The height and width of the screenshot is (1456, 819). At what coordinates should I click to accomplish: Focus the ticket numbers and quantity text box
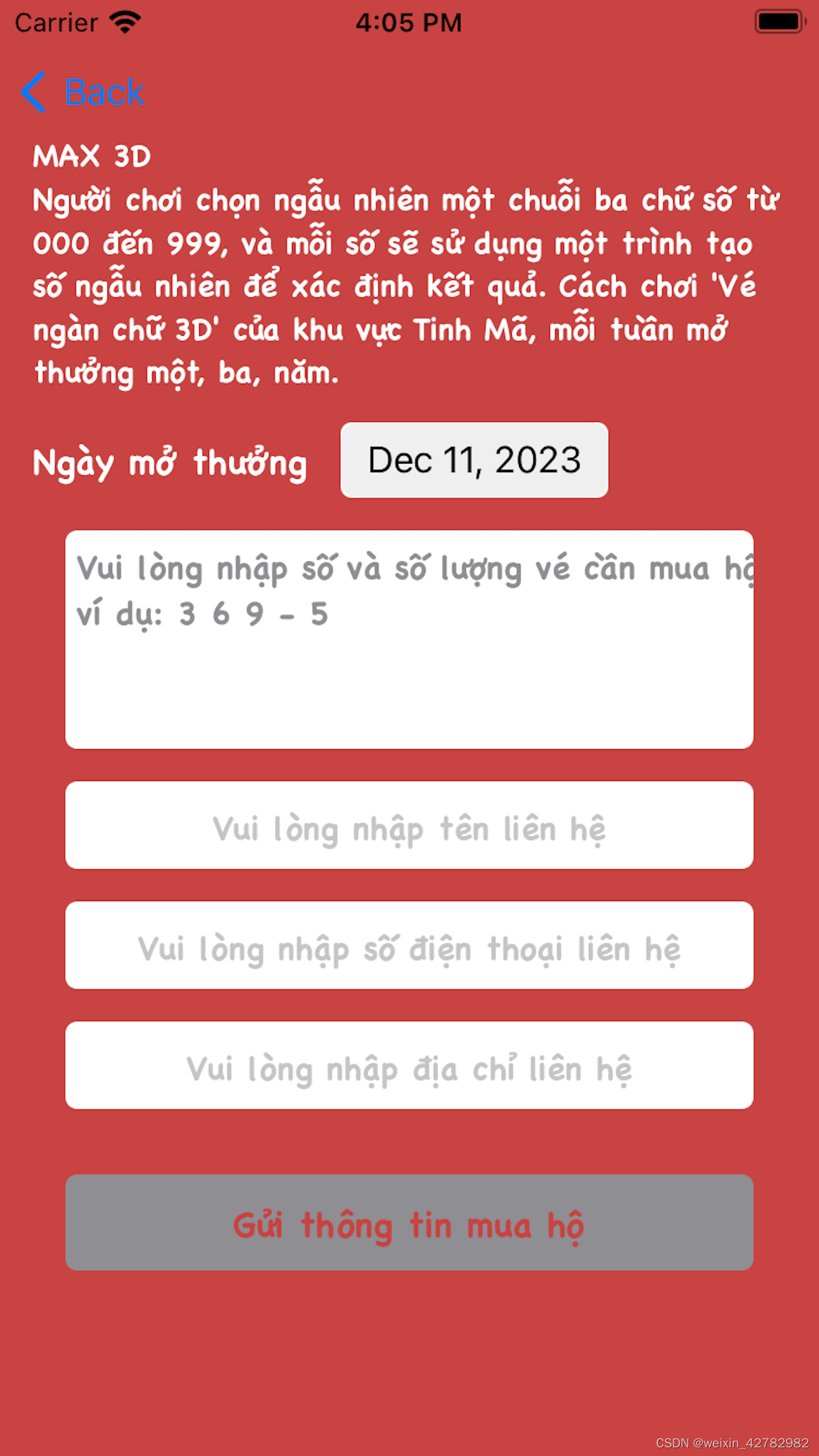tap(409, 639)
